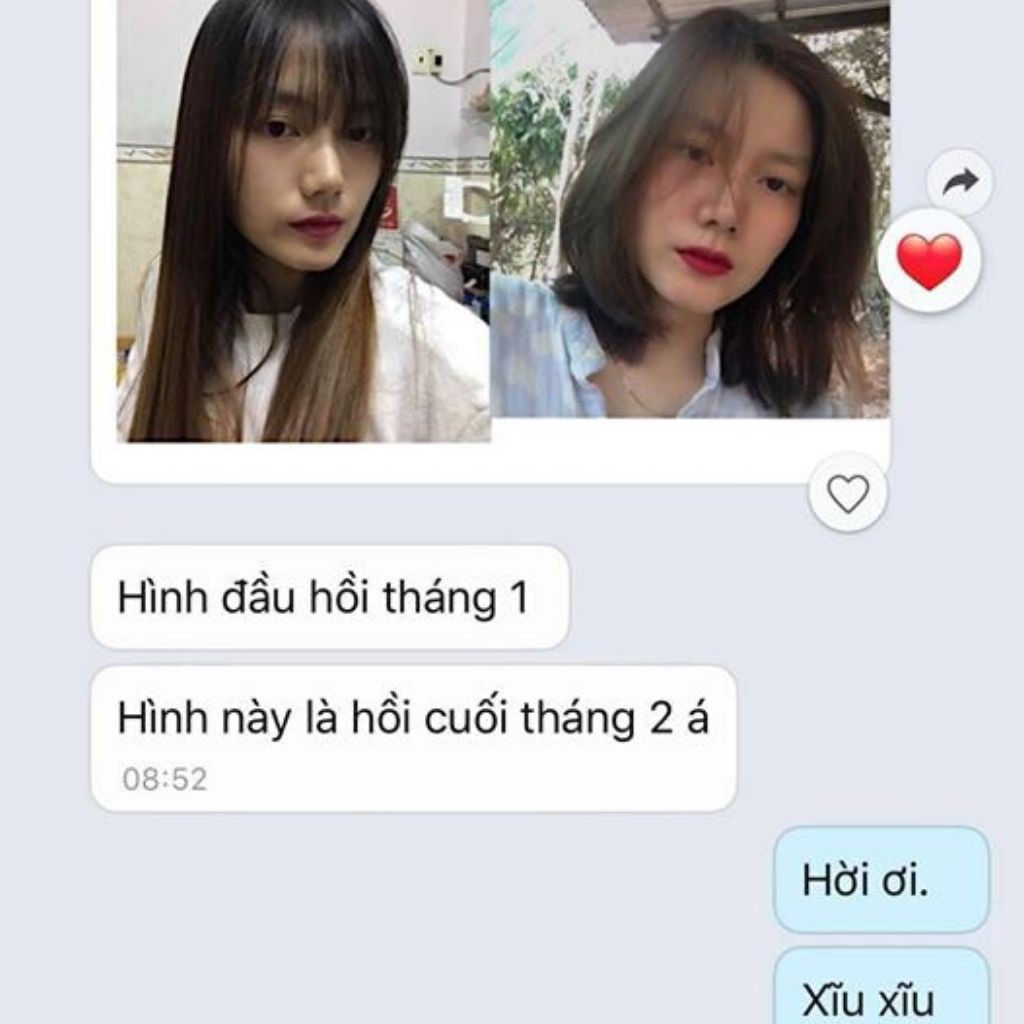Like the photo message with the outline heart

tap(848, 493)
